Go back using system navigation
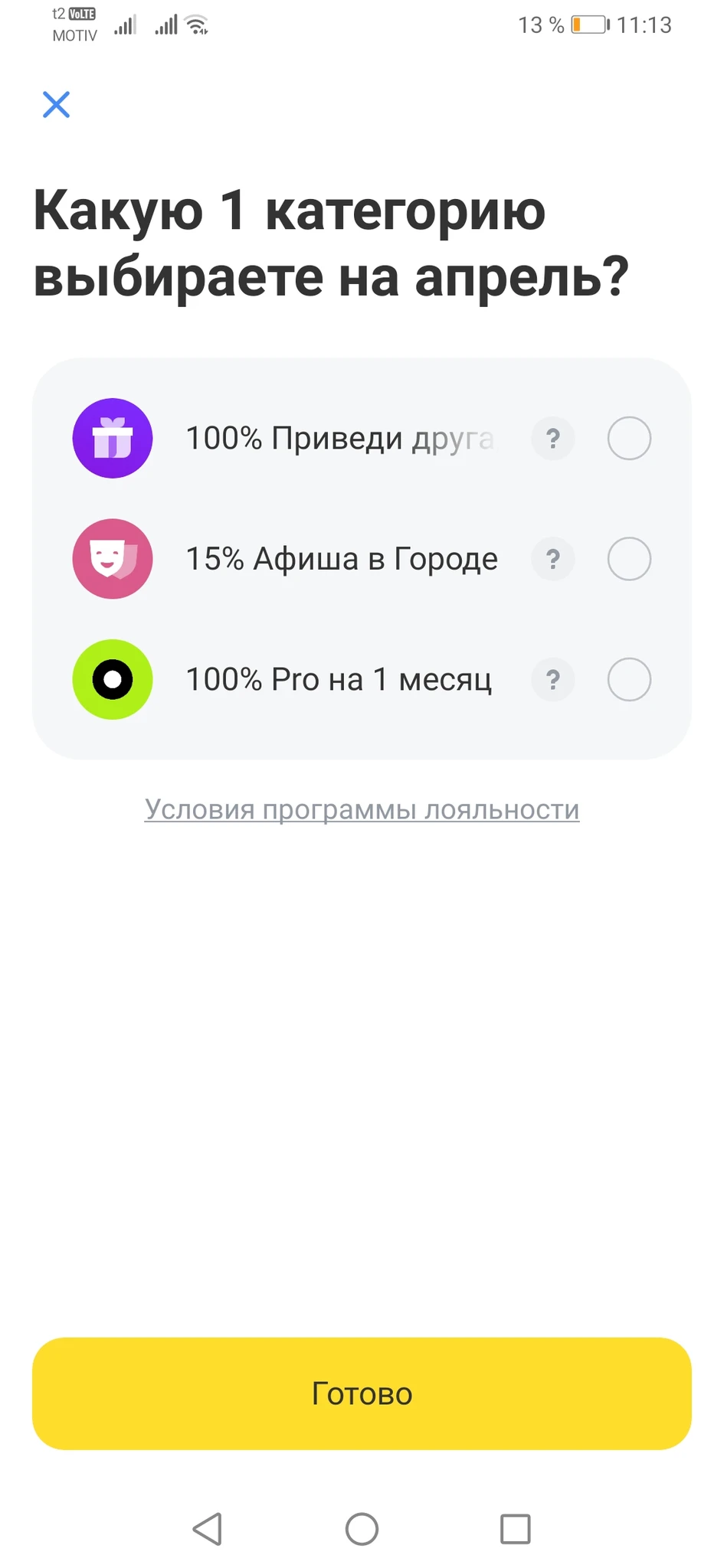This screenshot has width=724, height=1568. 208,1529
